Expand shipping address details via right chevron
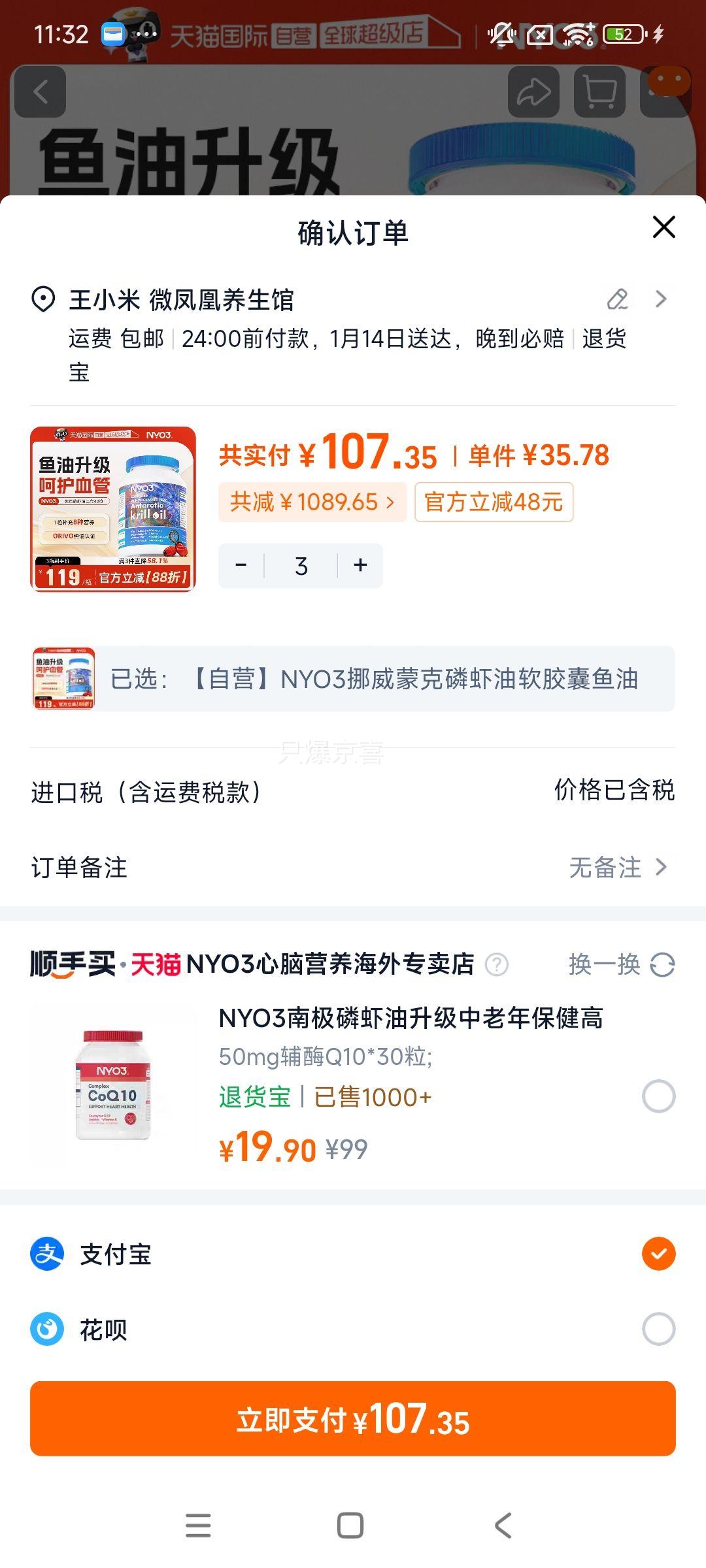The width and height of the screenshot is (706, 1568). pos(662,299)
